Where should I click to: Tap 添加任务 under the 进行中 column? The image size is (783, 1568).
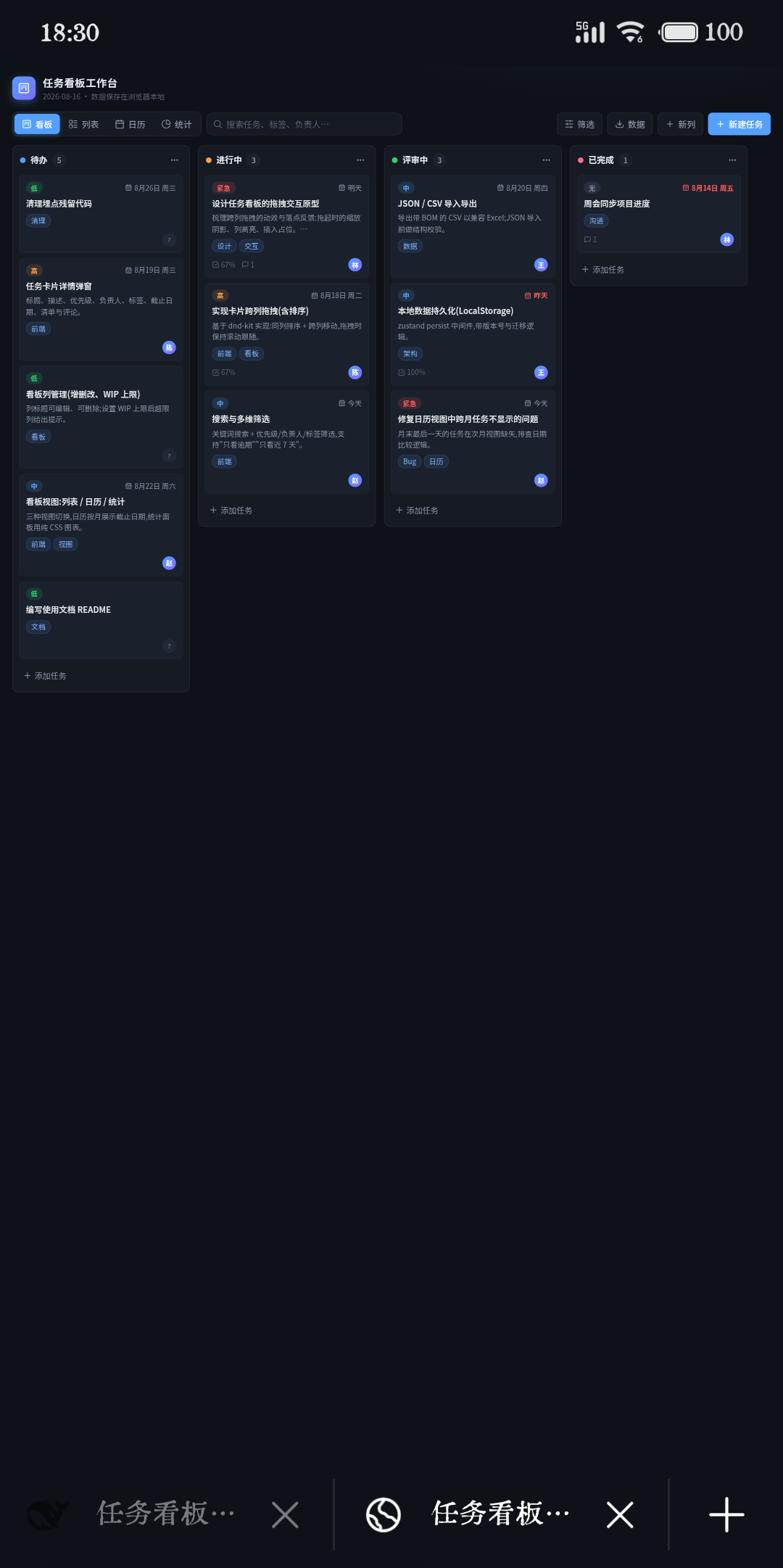(231, 511)
